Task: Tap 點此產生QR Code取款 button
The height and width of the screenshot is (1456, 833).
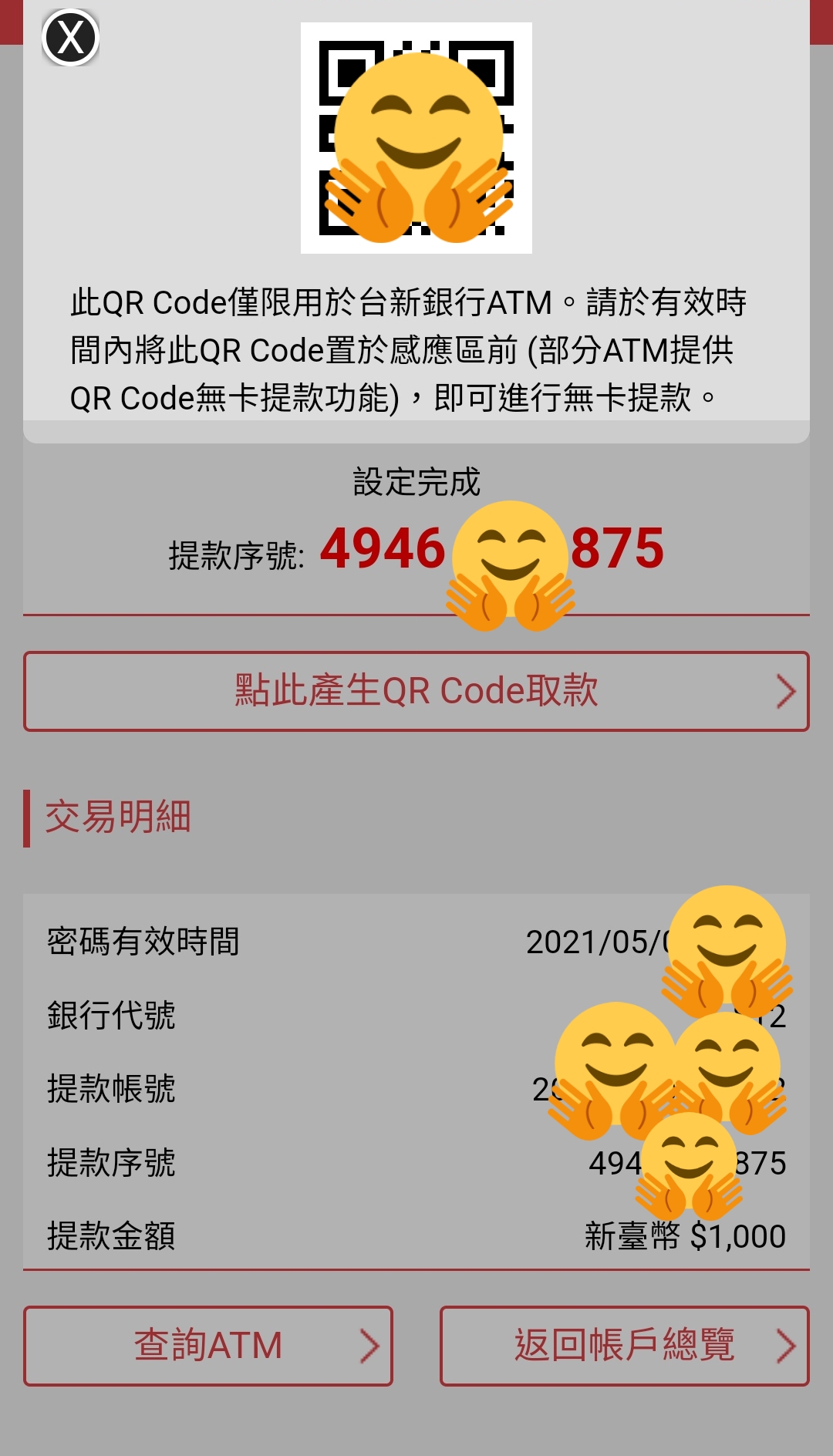Action: click(416, 691)
